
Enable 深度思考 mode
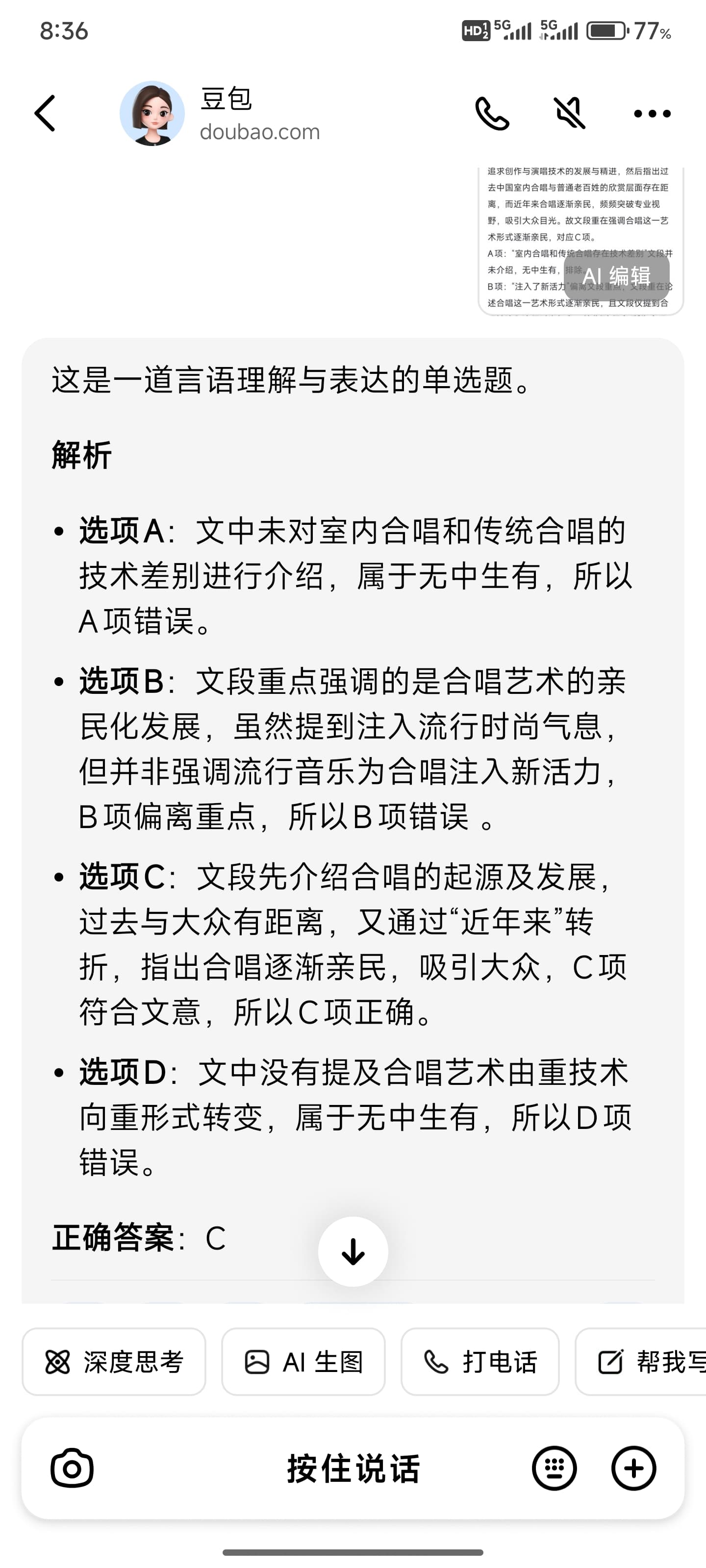[x=114, y=1362]
